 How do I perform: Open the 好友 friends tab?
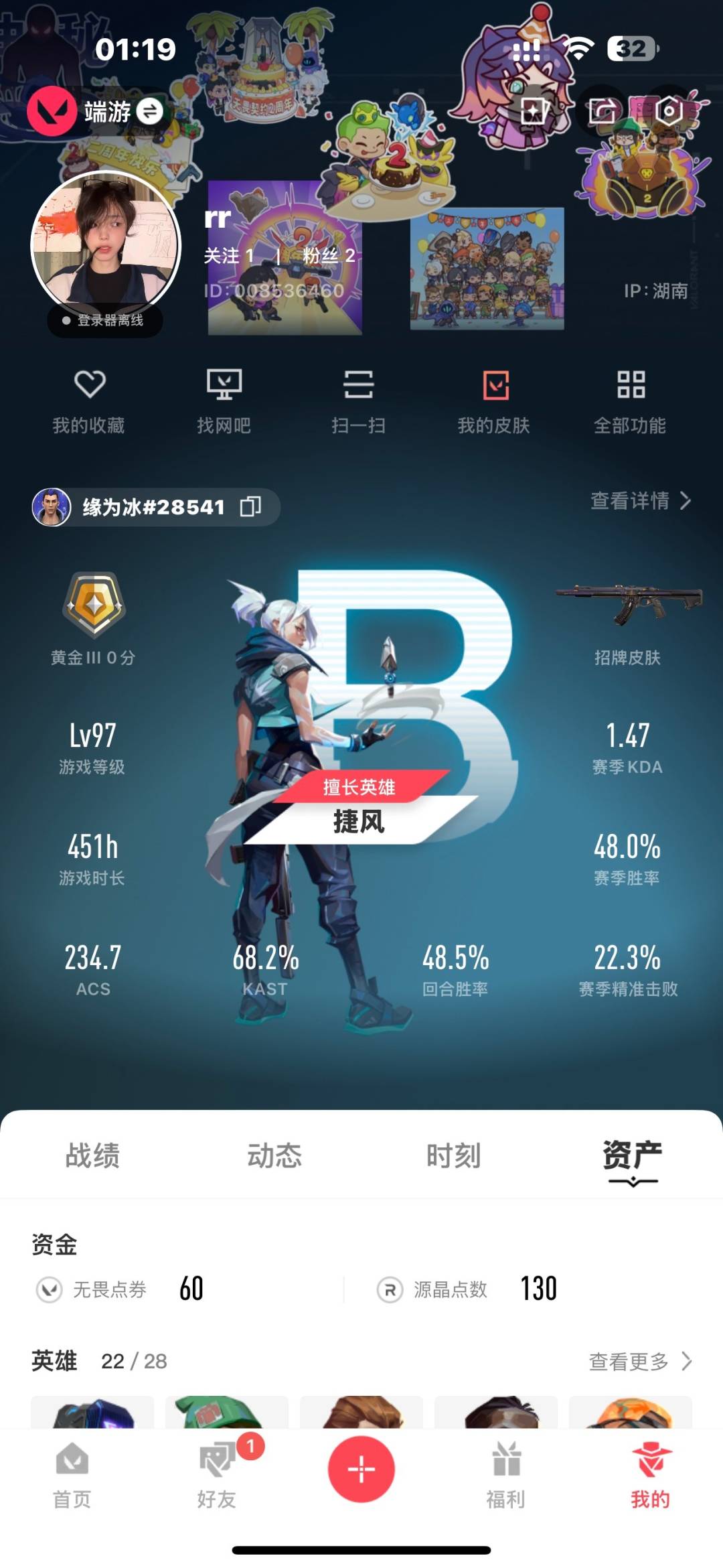tap(217, 1476)
